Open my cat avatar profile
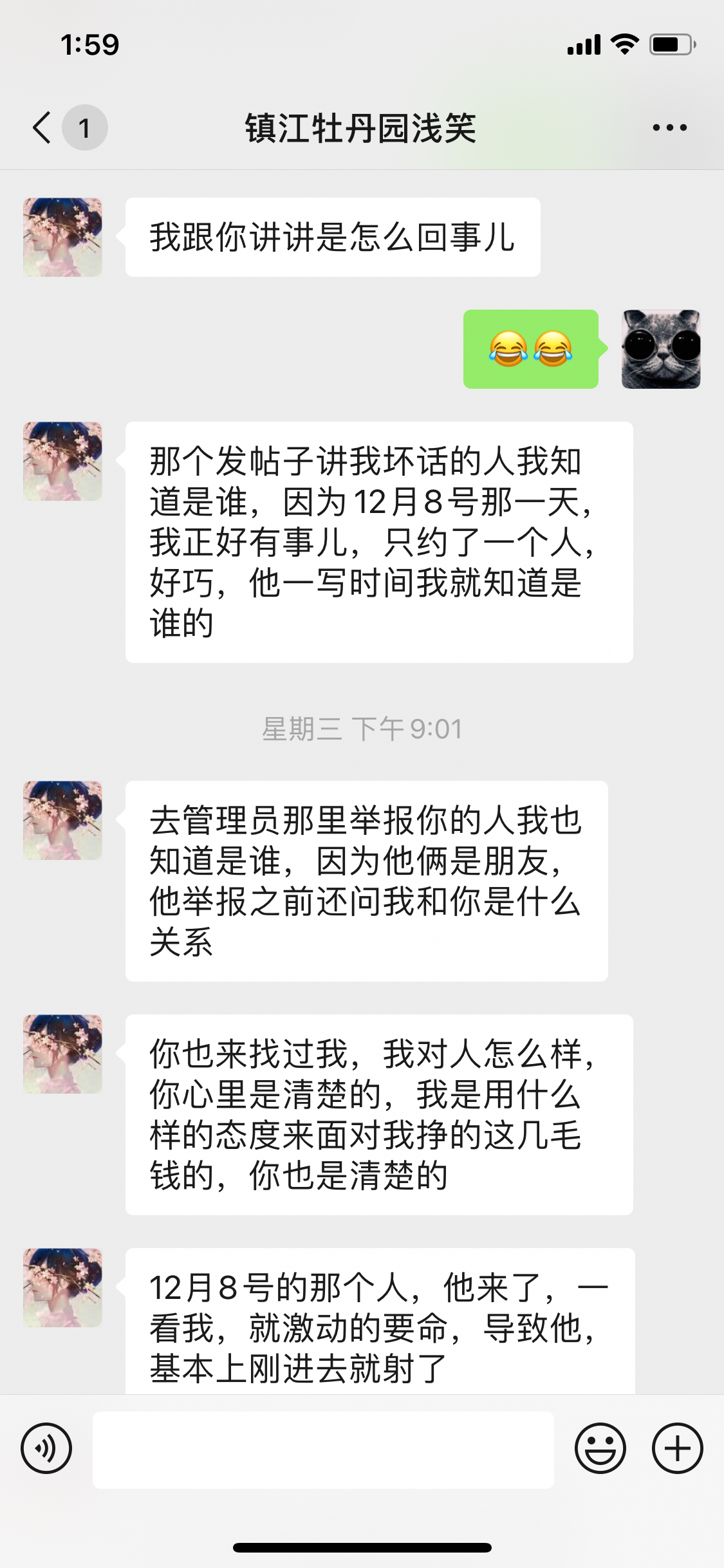Image resolution: width=724 pixels, height=1568 pixels. click(661, 349)
